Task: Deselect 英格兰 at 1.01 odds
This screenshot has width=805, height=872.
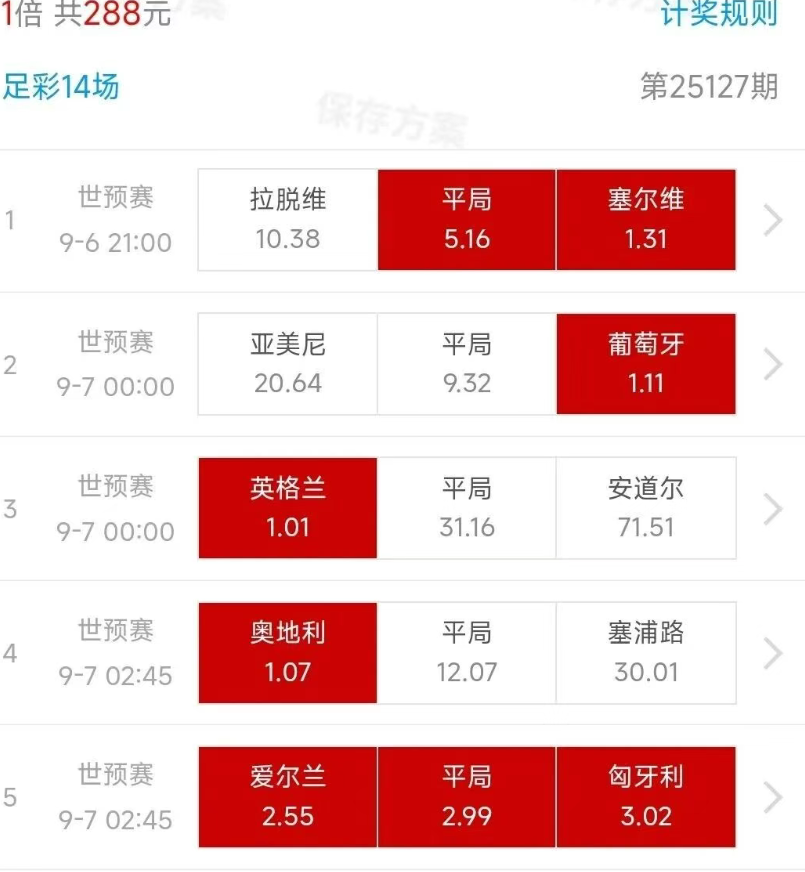Action: click(288, 508)
